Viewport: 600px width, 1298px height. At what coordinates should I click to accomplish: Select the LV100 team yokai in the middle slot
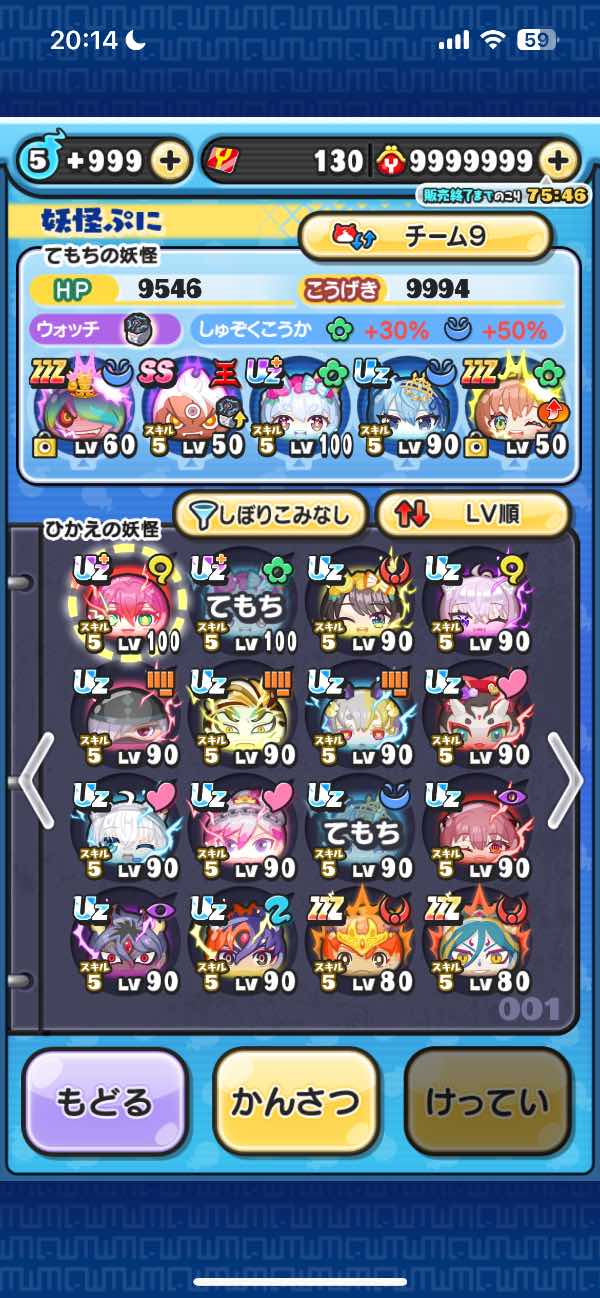tap(300, 410)
